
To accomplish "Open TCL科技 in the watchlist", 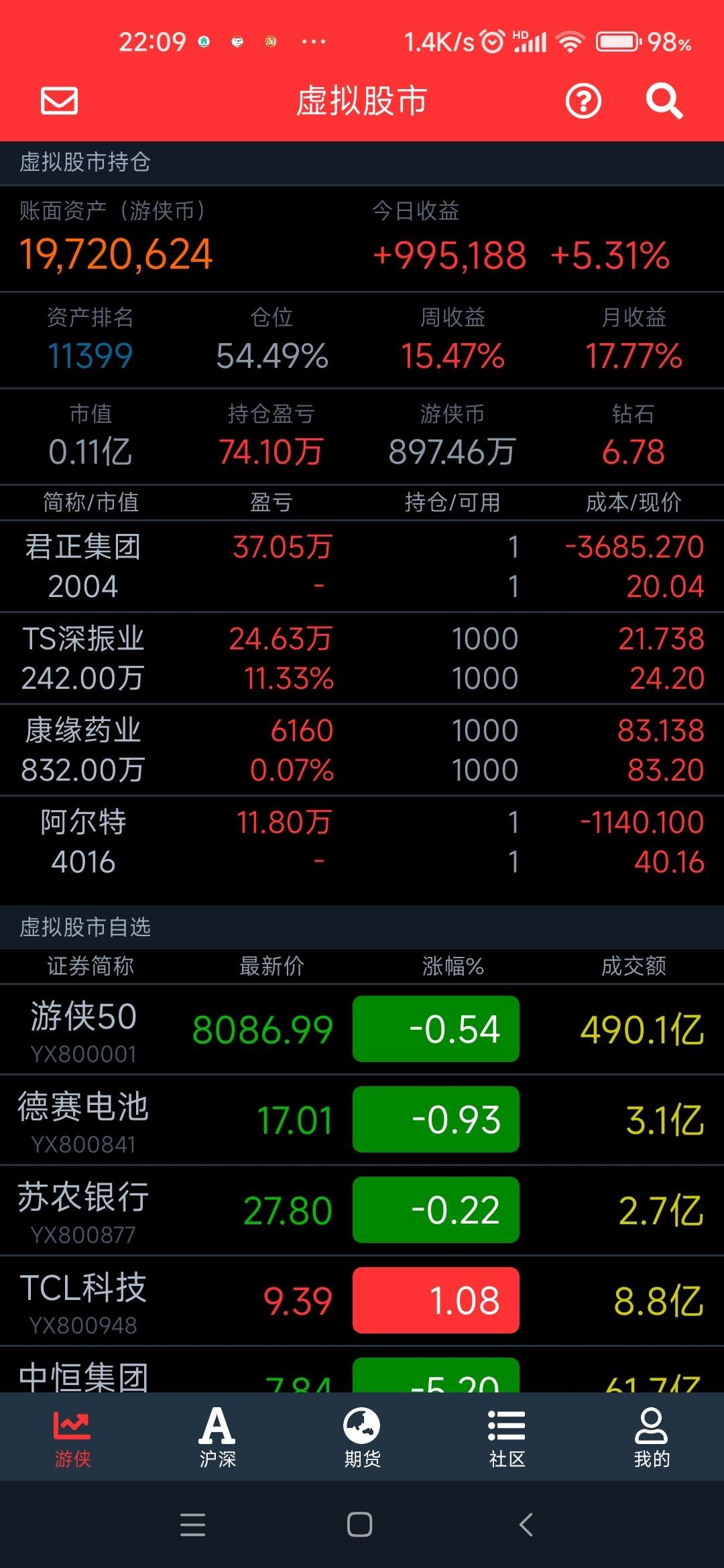I will click(x=362, y=1301).
